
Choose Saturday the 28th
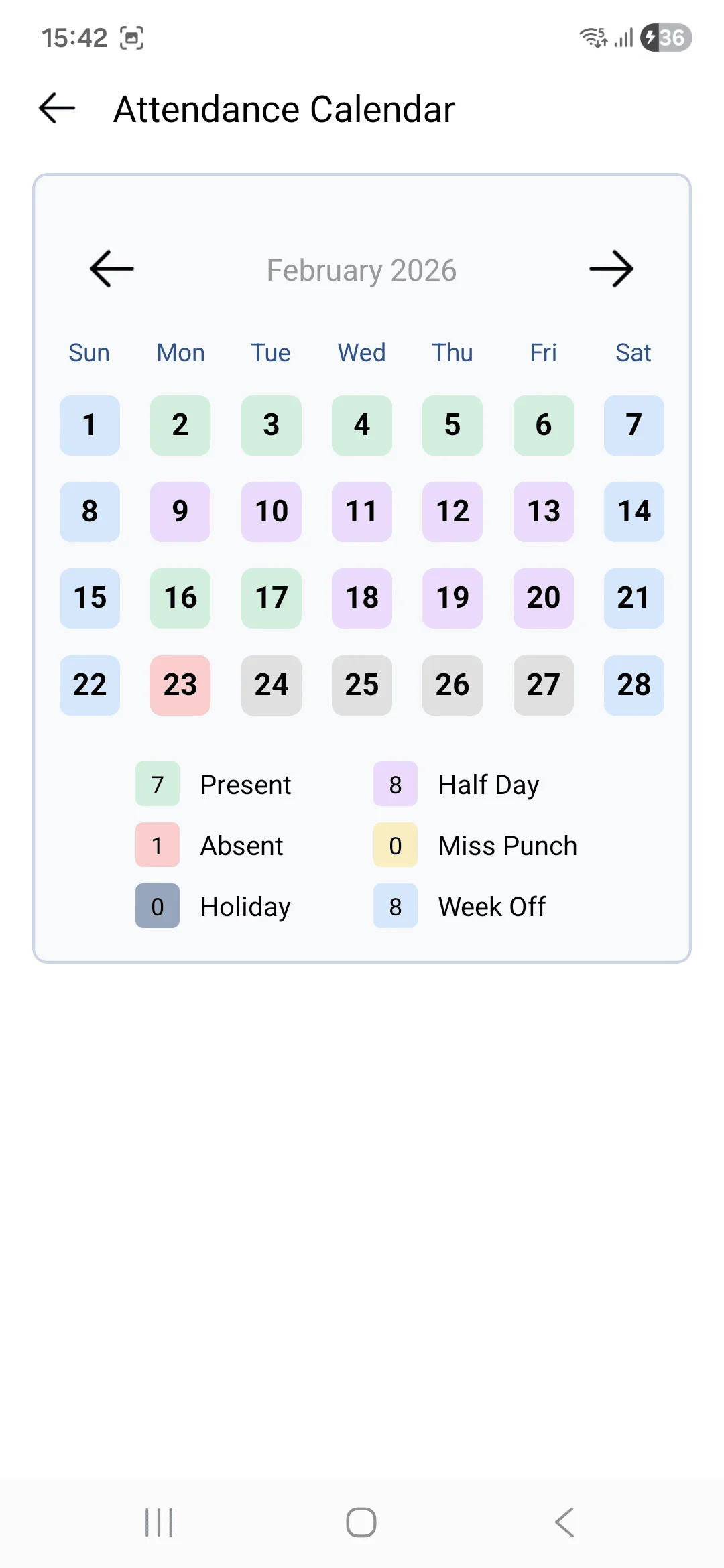(x=633, y=685)
